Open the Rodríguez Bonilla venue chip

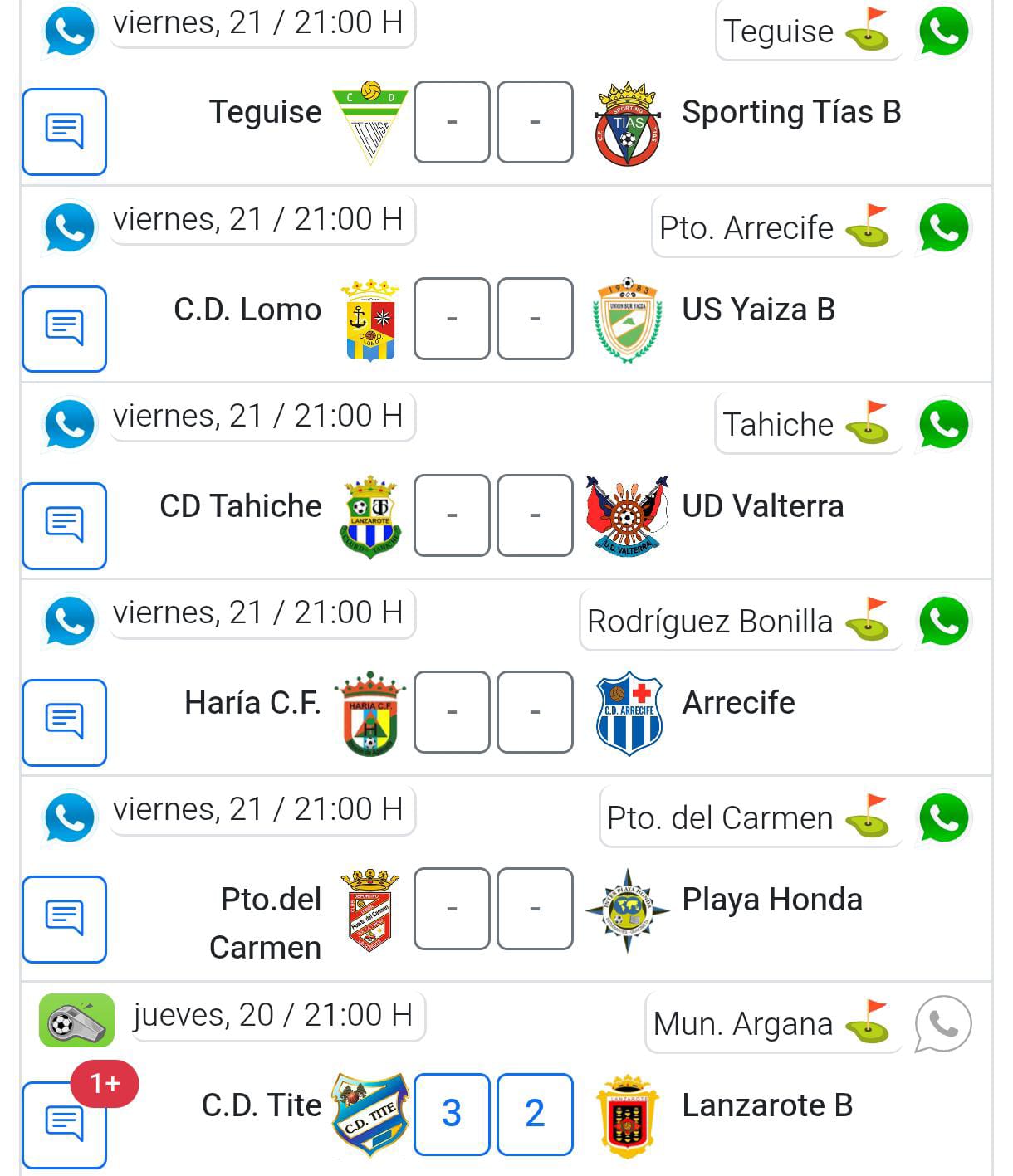pos(740,622)
